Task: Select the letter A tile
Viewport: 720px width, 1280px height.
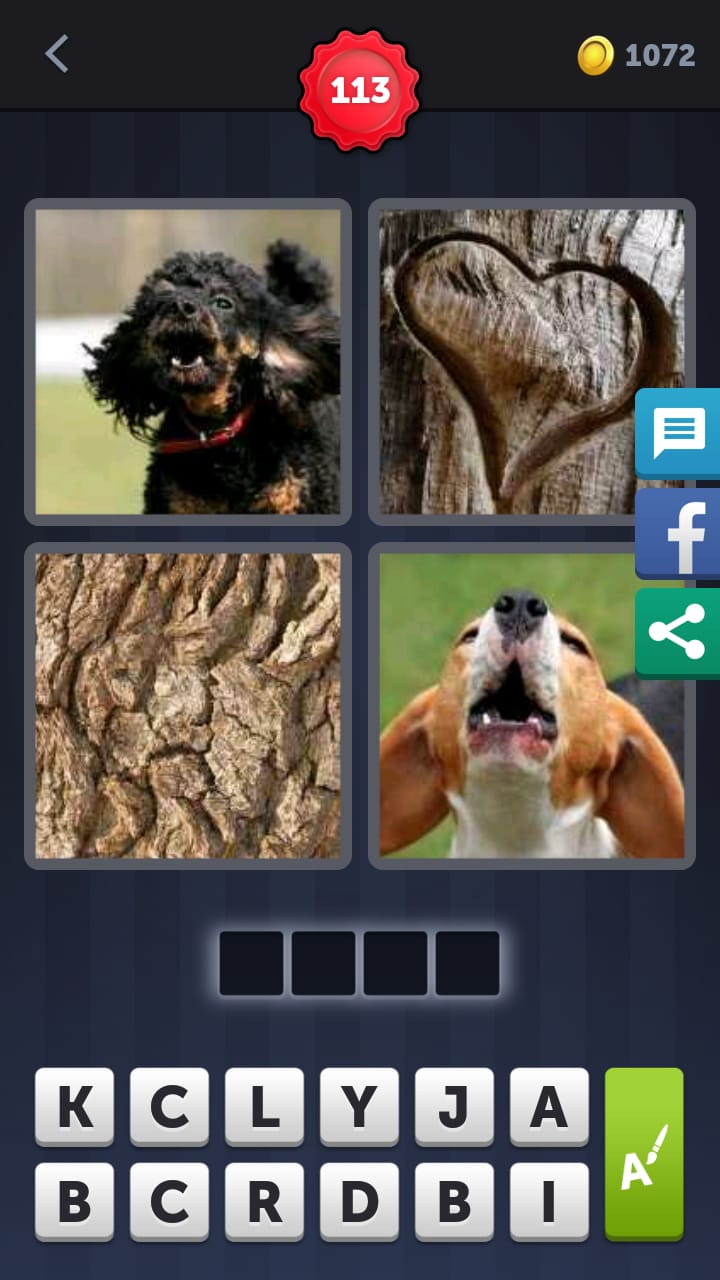Action: pyautogui.click(x=549, y=1106)
